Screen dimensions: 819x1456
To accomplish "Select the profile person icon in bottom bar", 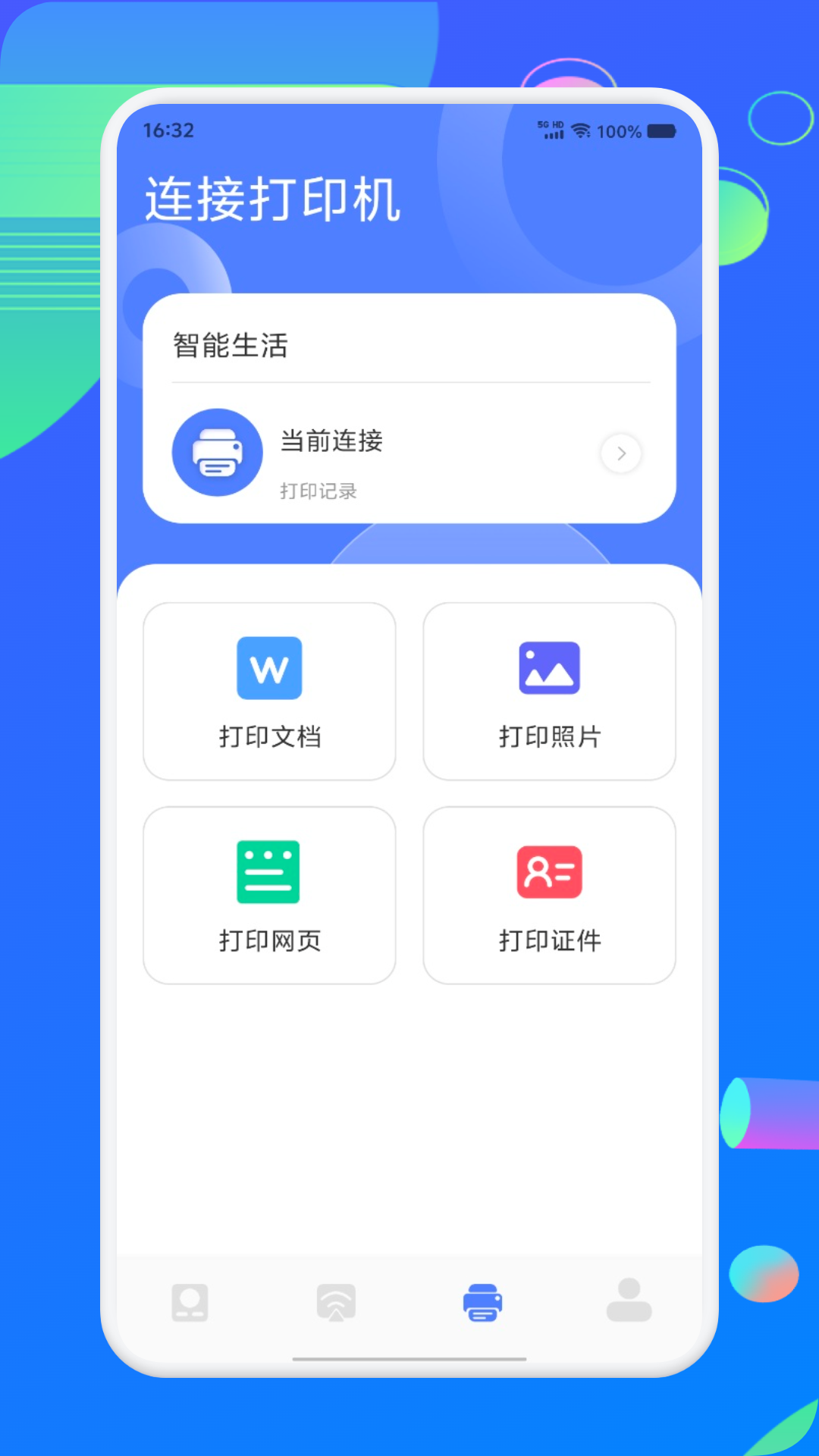I will (x=629, y=1302).
